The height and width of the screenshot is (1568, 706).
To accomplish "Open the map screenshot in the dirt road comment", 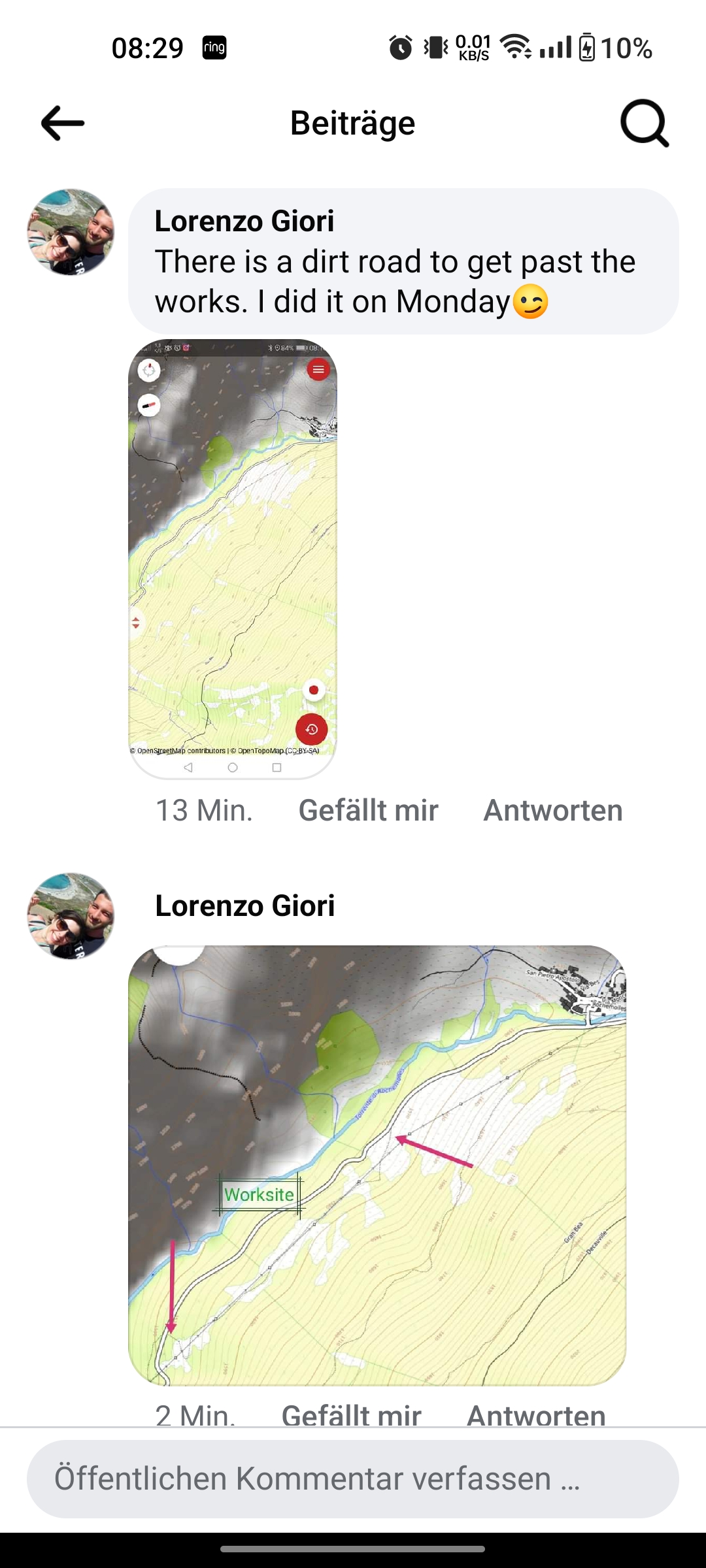I will coord(233,559).
